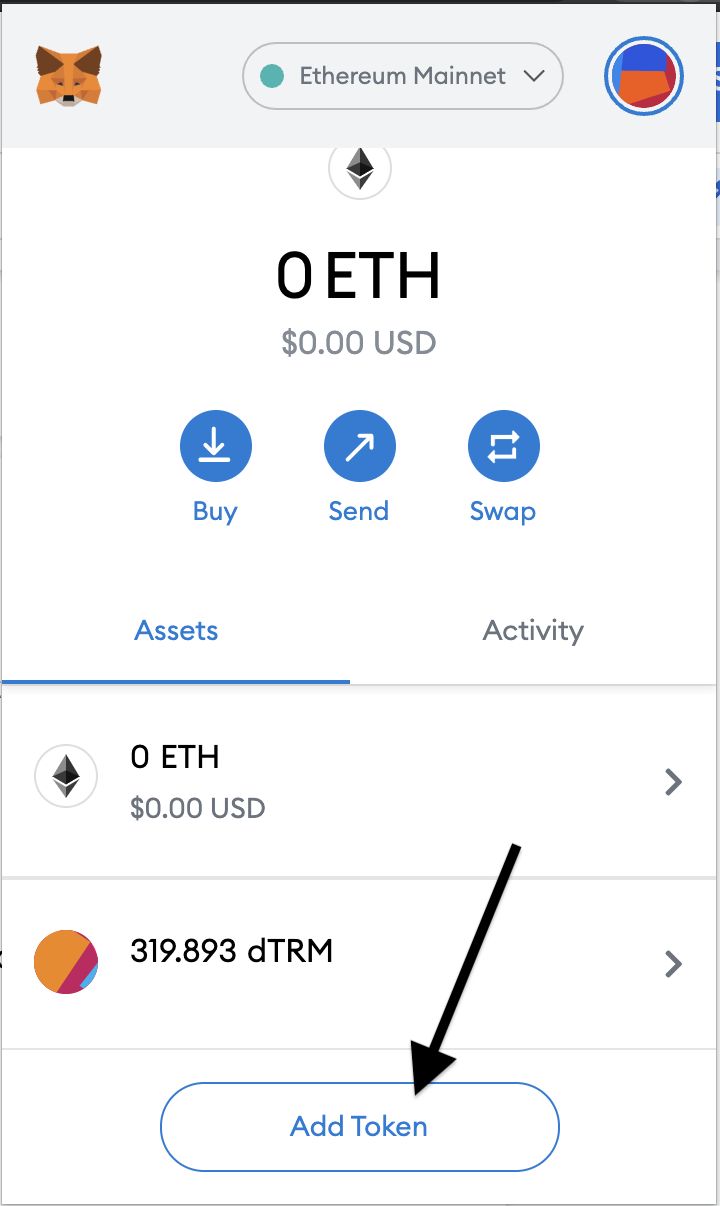Switch to the Activity tab

tap(533, 631)
